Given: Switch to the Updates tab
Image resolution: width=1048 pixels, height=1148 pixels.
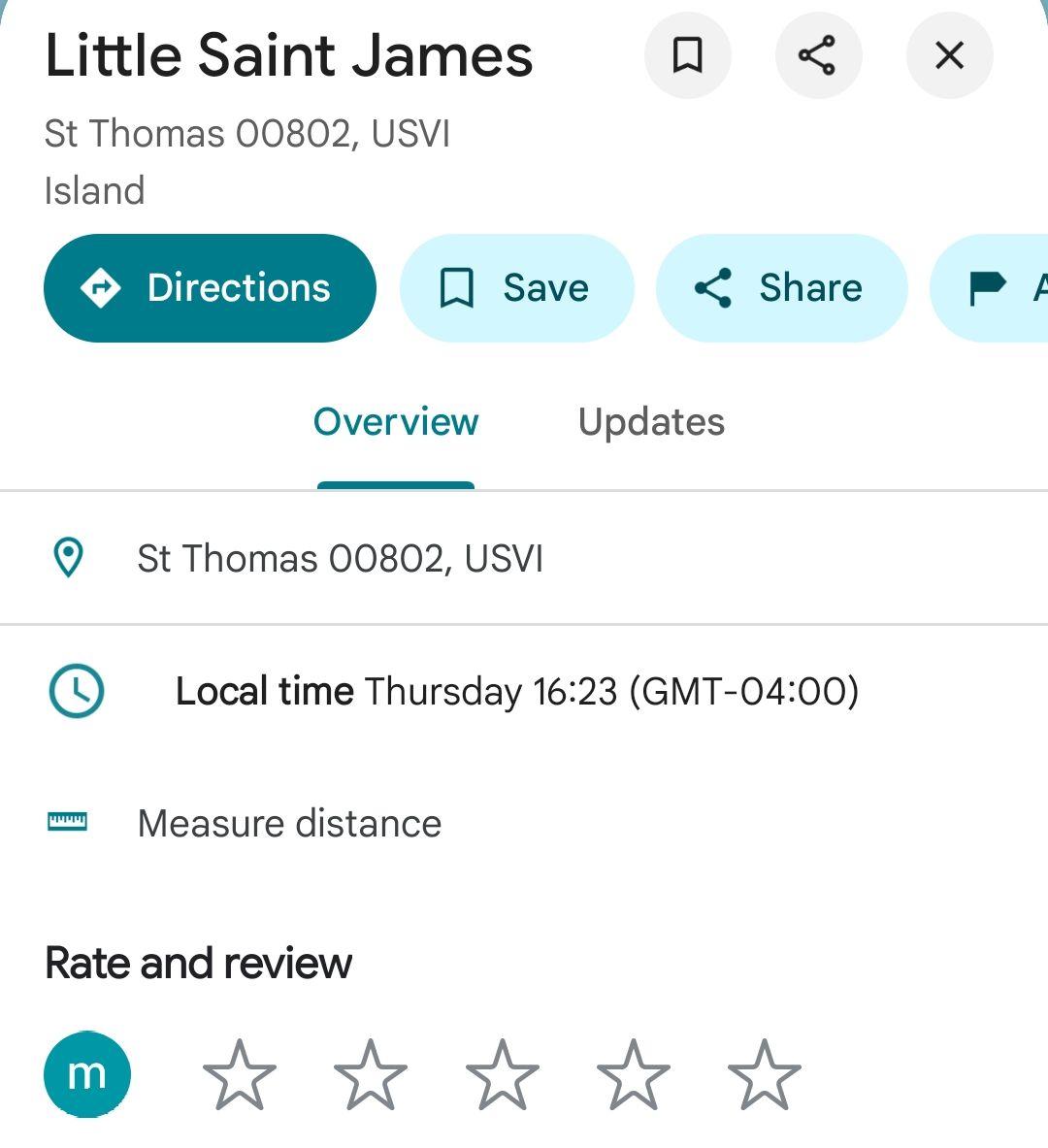Looking at the screenshot, I should click(x=651, y=422).
